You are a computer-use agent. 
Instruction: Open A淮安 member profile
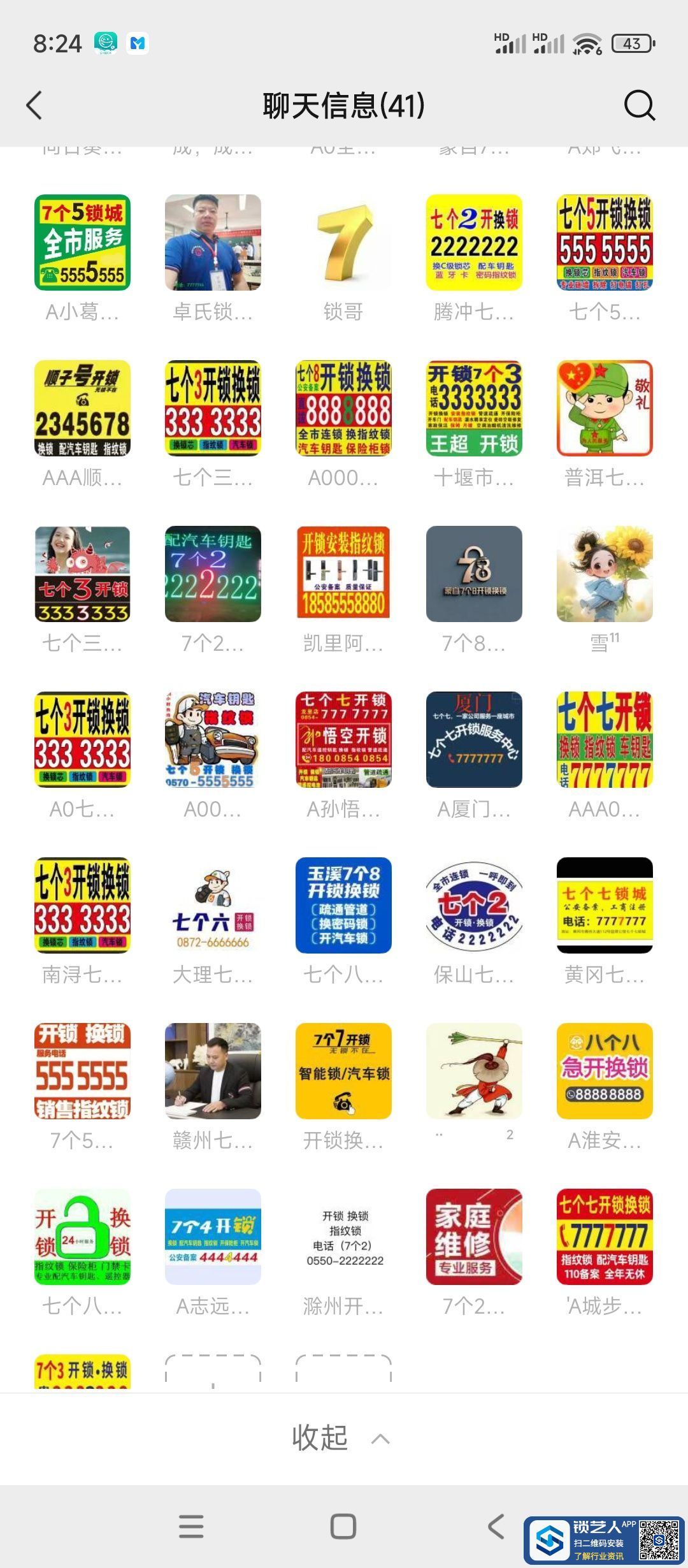tap(605, 1071)
